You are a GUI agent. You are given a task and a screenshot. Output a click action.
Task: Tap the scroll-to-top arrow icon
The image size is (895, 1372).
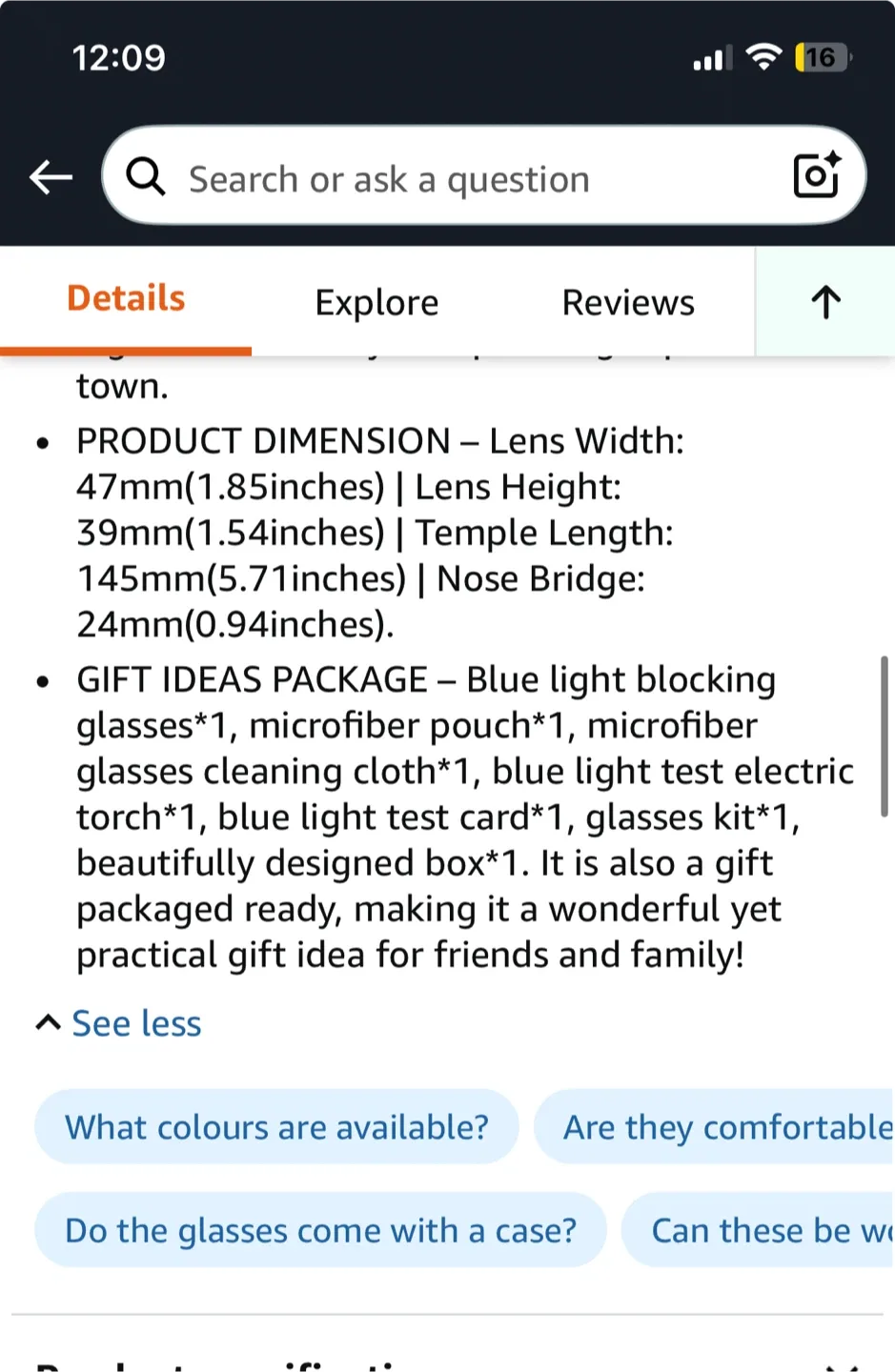pyautogui.click(x=824, y=301)
